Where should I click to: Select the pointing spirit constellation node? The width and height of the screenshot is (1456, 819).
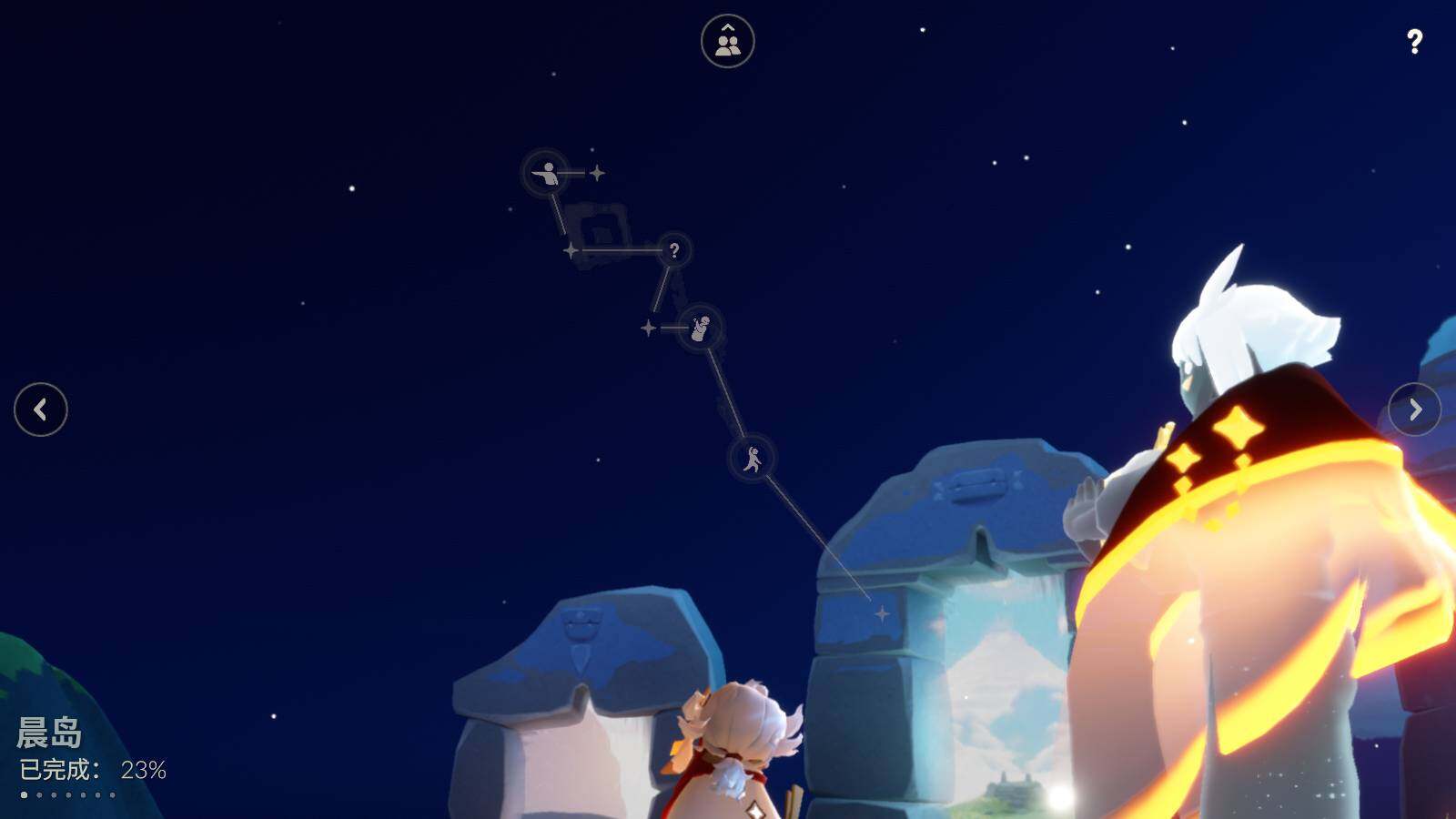point(546,173)
